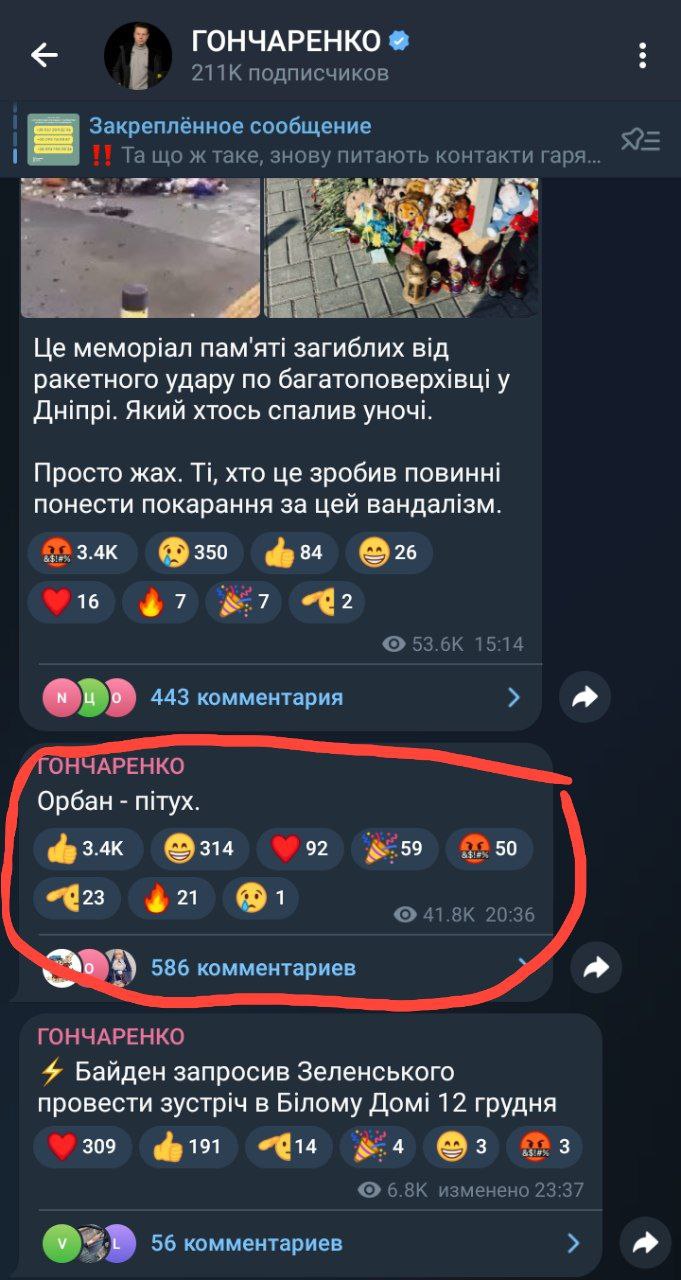The height and width of the screenshot is (1280, 681).
Task: React with heart to the Байден post
Action: (81, 1146)
